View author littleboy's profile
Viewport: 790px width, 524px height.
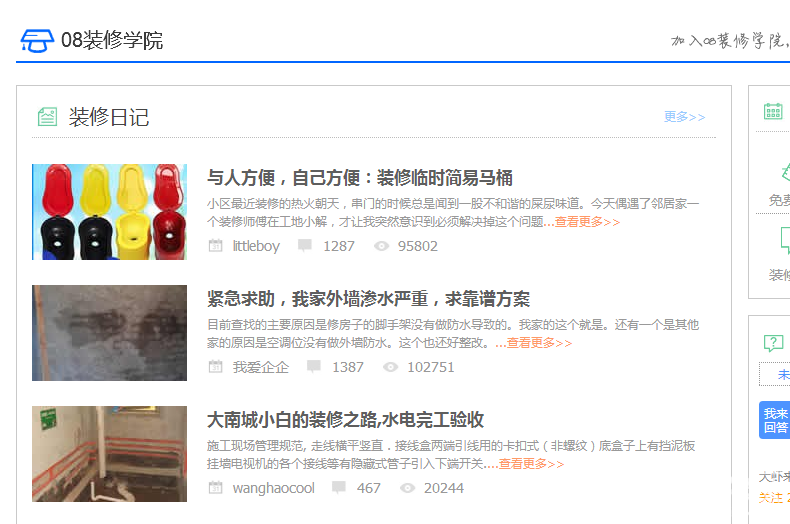pyautogui.click(x=256, y=246)
